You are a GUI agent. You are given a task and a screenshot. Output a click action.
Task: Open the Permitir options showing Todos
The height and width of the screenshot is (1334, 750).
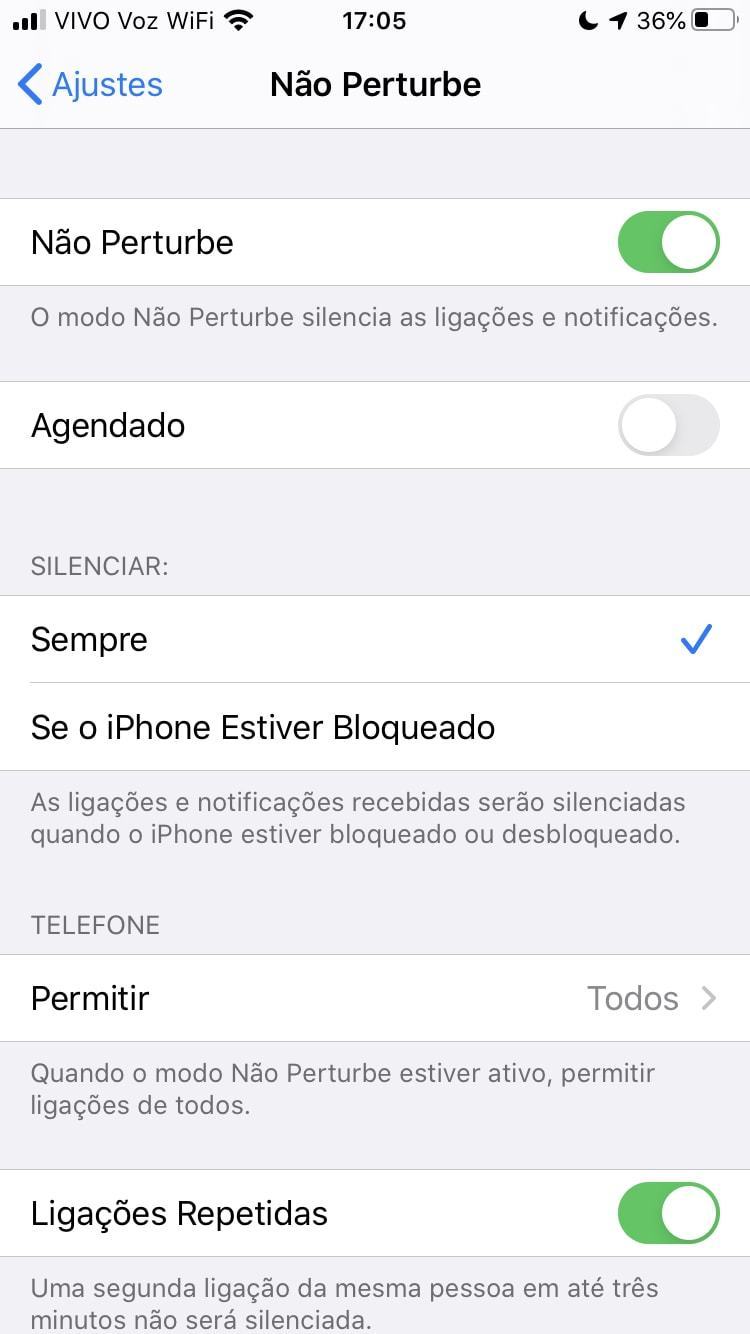(375, 997)
